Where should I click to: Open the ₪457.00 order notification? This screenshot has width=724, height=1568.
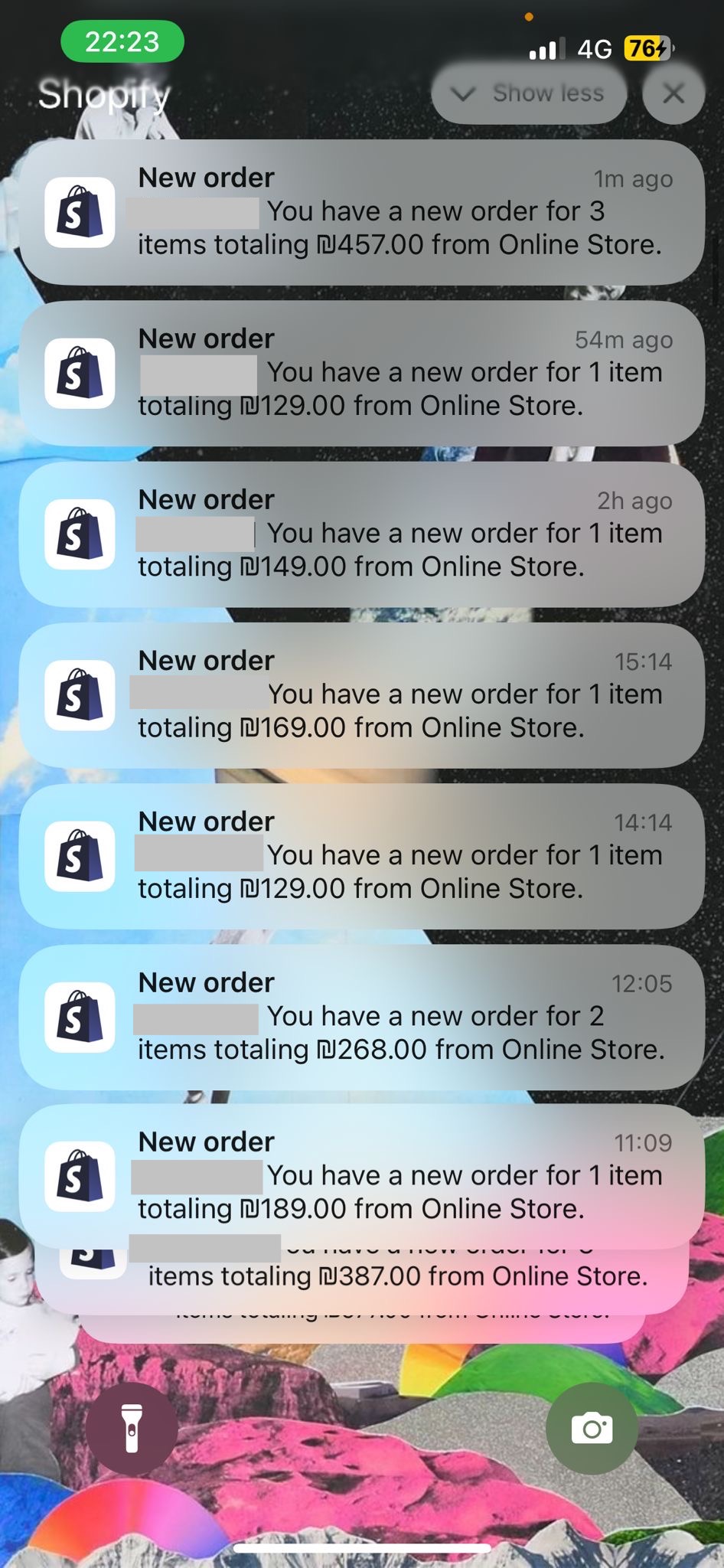pos(361,212)
